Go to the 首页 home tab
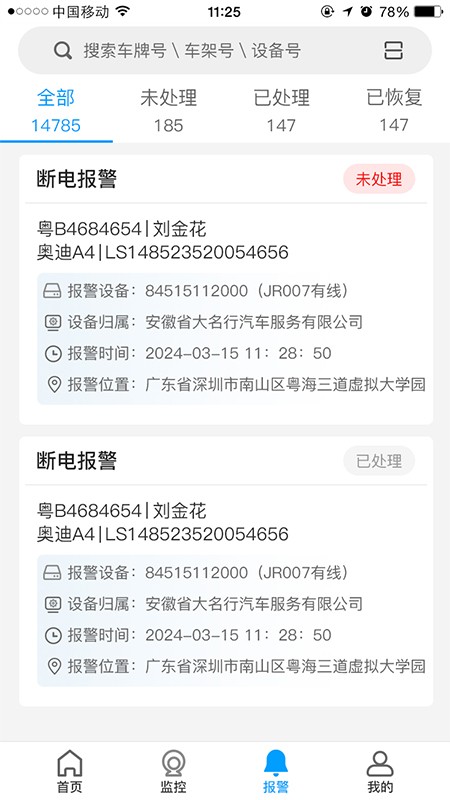Image resolution: width=450 pixels, height=800 pixels. 70,771
